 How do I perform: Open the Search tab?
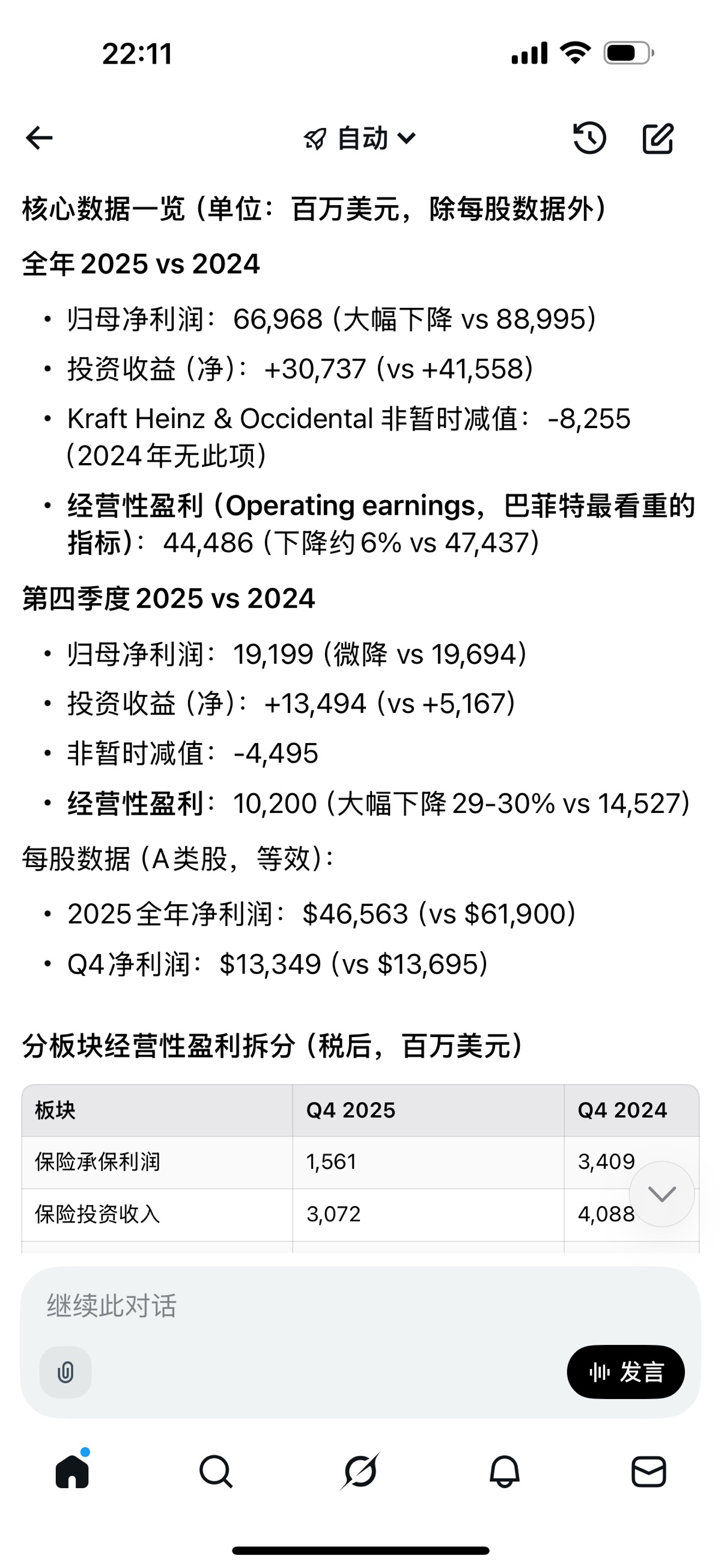(216, 1472)
